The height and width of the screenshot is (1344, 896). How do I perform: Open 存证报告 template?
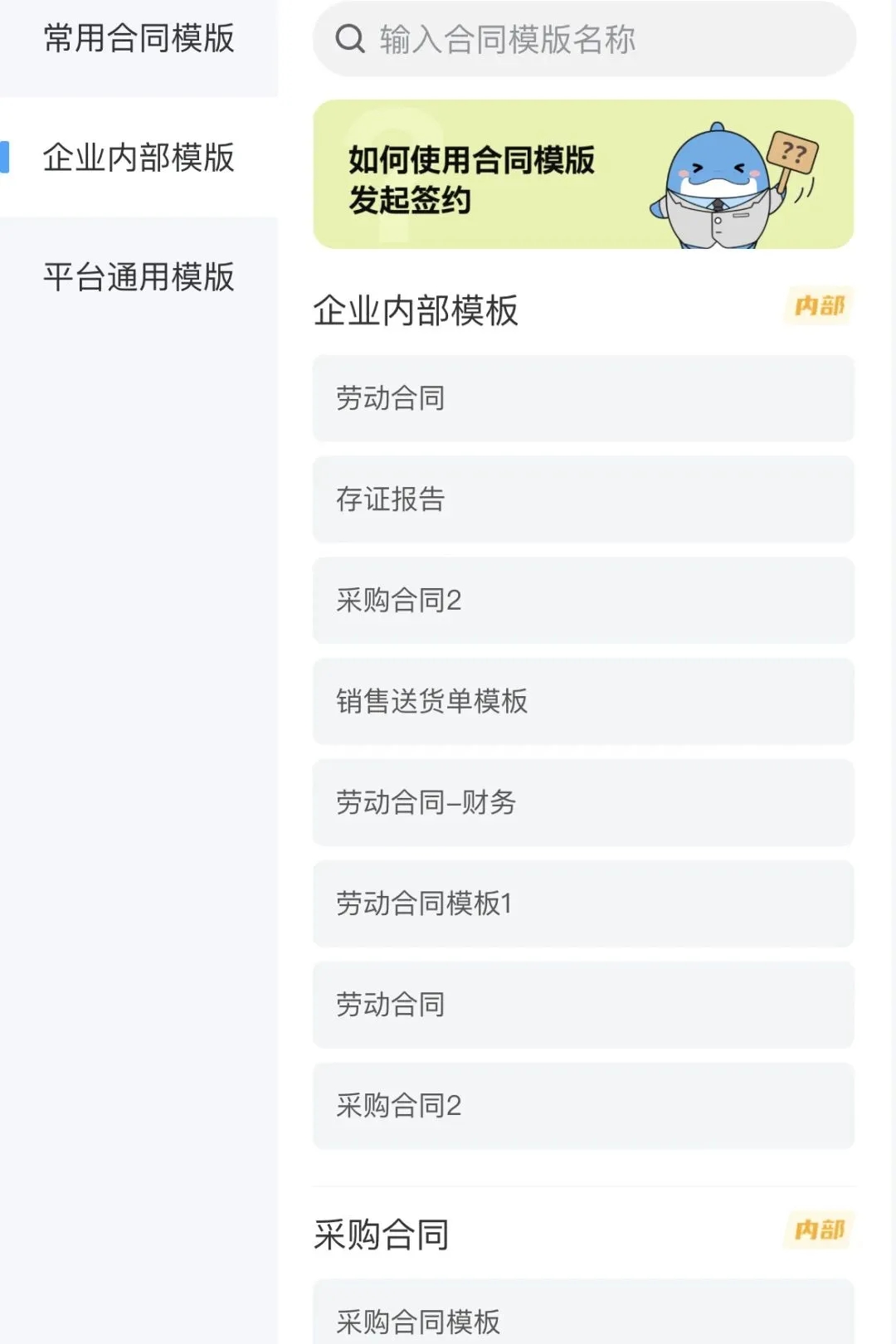(583, 499)
